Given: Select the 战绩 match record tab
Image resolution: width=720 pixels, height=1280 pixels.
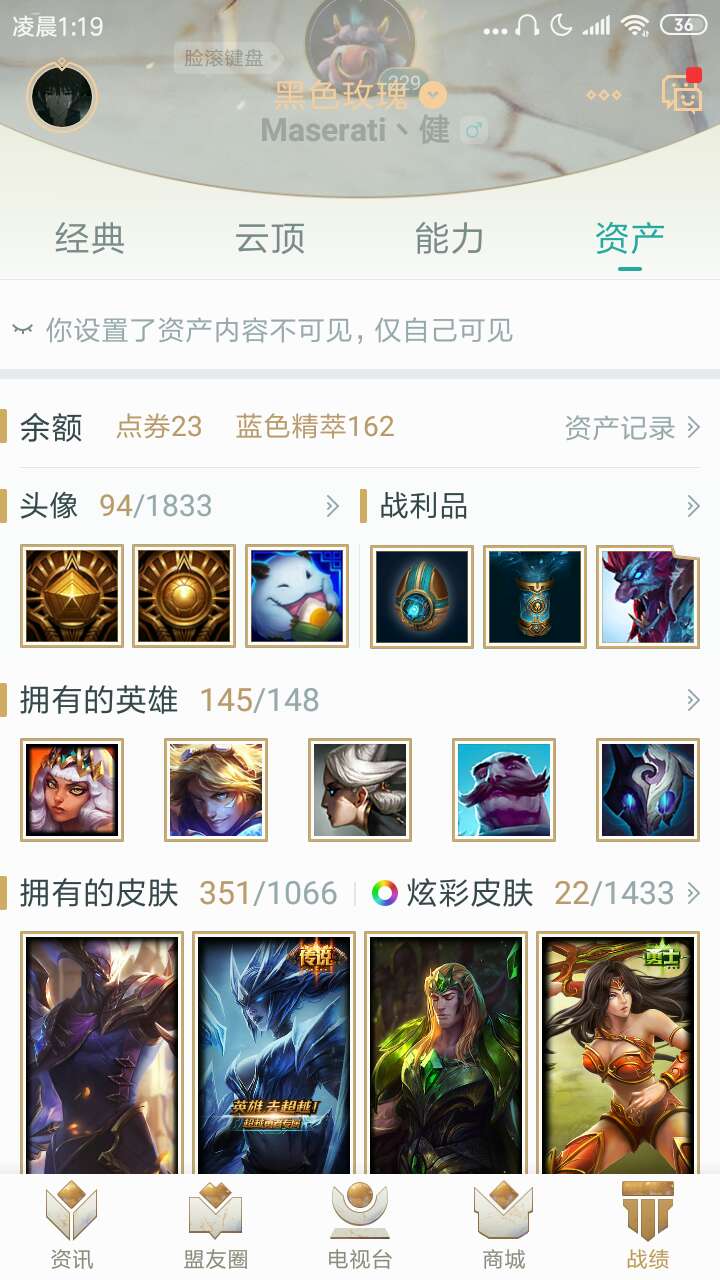Looking at the screenshot, I should [x=647, y=1226].
